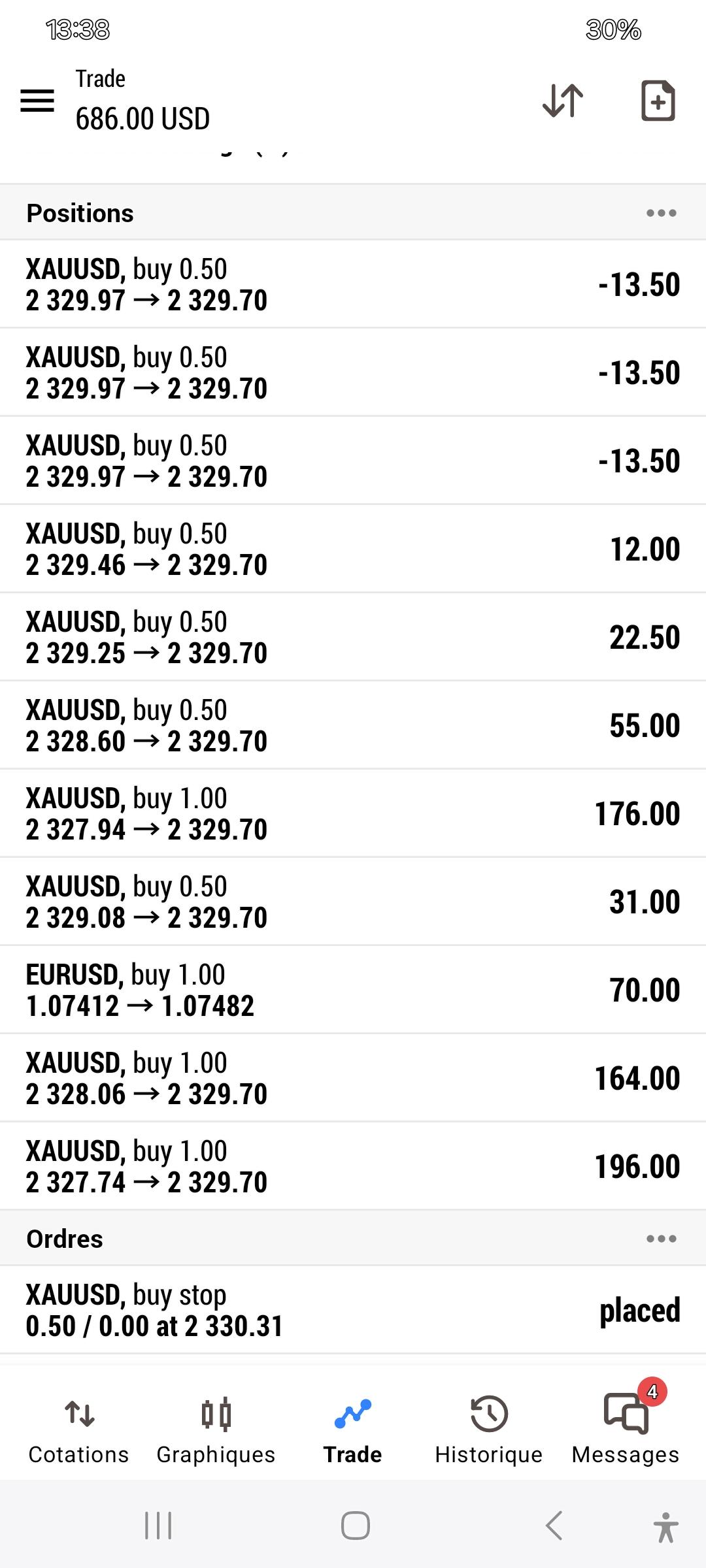Open the EURUSD buy 1.00 position
The width and height of the screenshot is (706, 1568).
[353, 990]
